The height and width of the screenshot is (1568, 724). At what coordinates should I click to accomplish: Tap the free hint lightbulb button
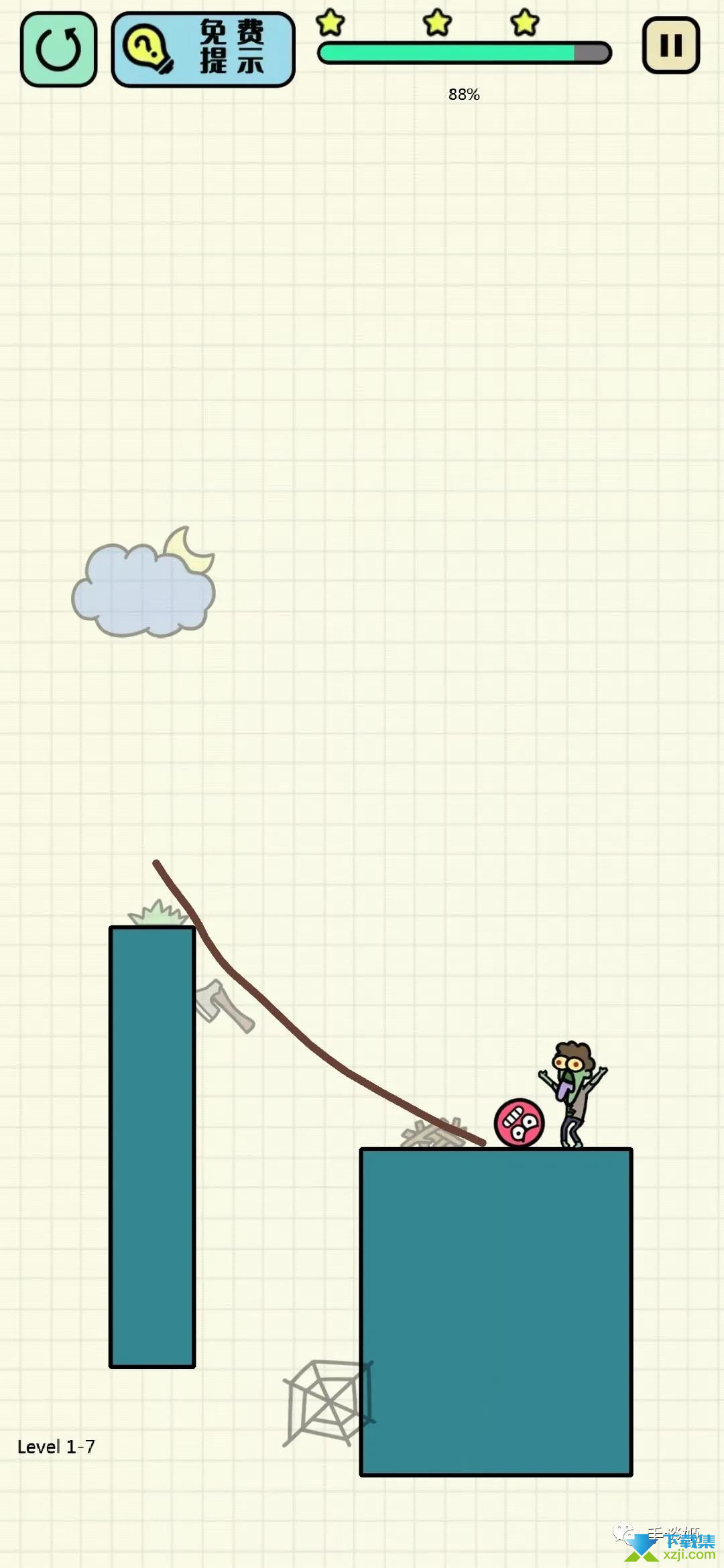click(x=203, y=50)
